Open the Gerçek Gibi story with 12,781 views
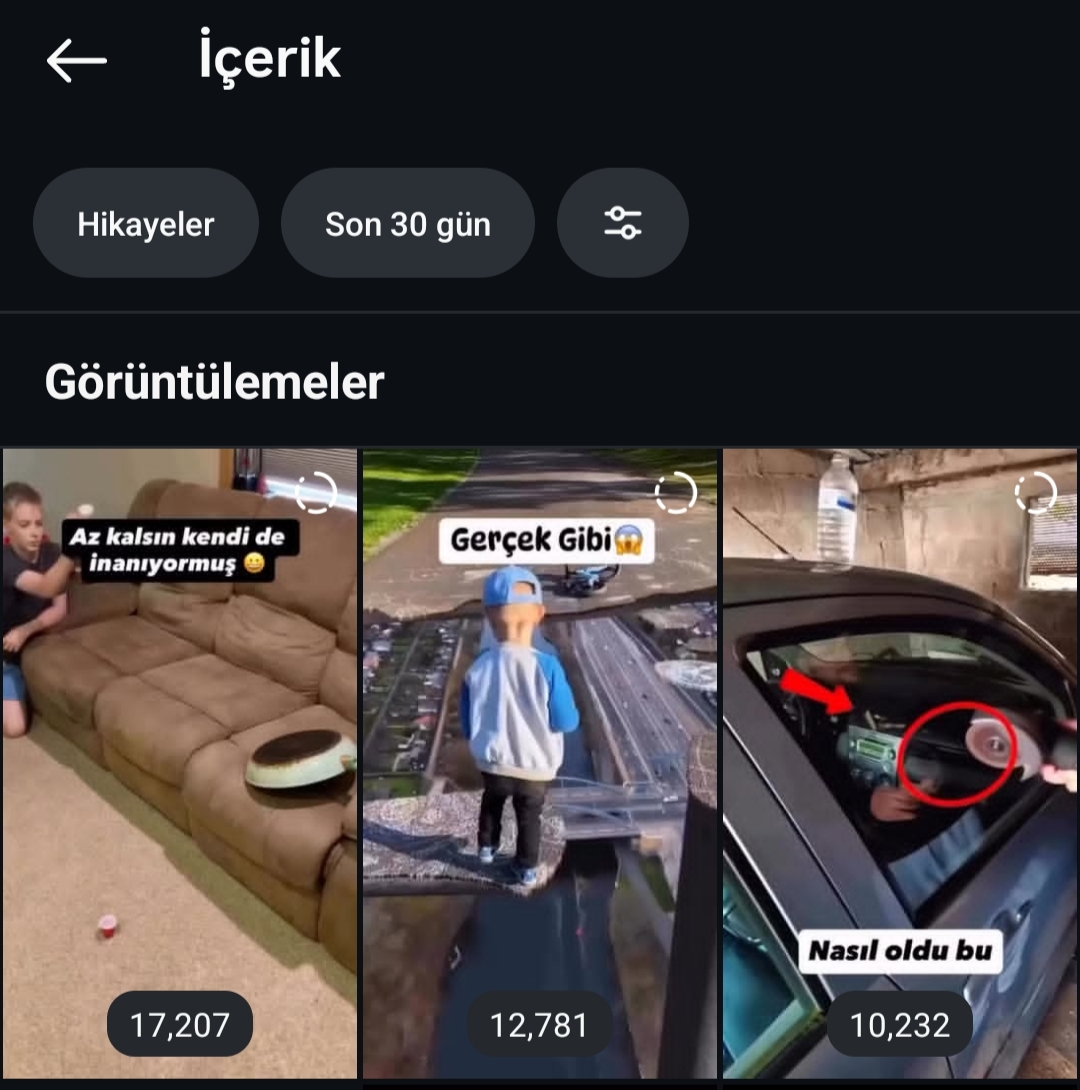The width and height of the screenshot is (1080, 1090). click(540, 763)
